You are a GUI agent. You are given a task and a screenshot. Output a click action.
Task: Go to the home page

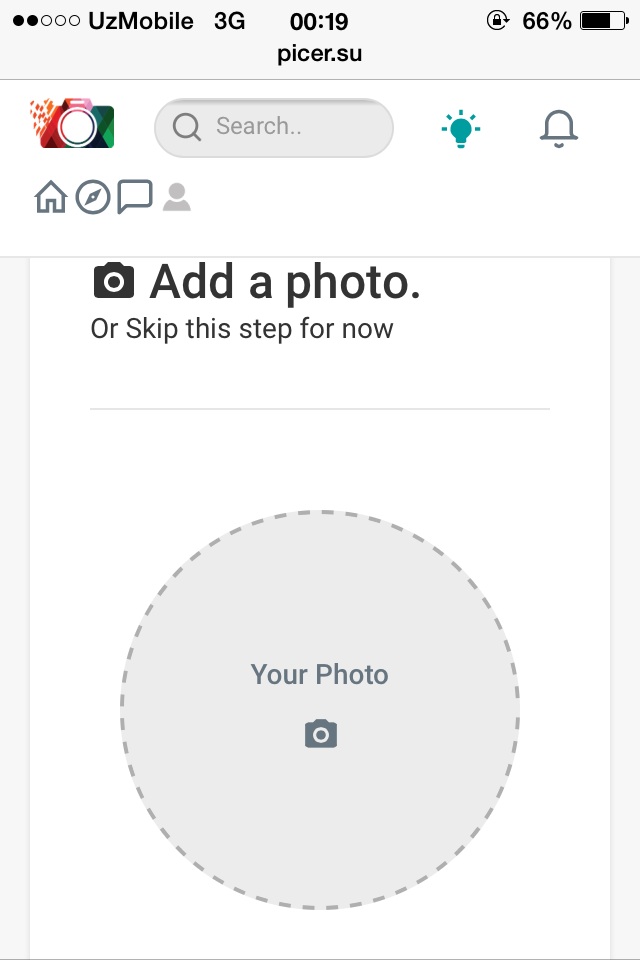[x=50, y=197]
